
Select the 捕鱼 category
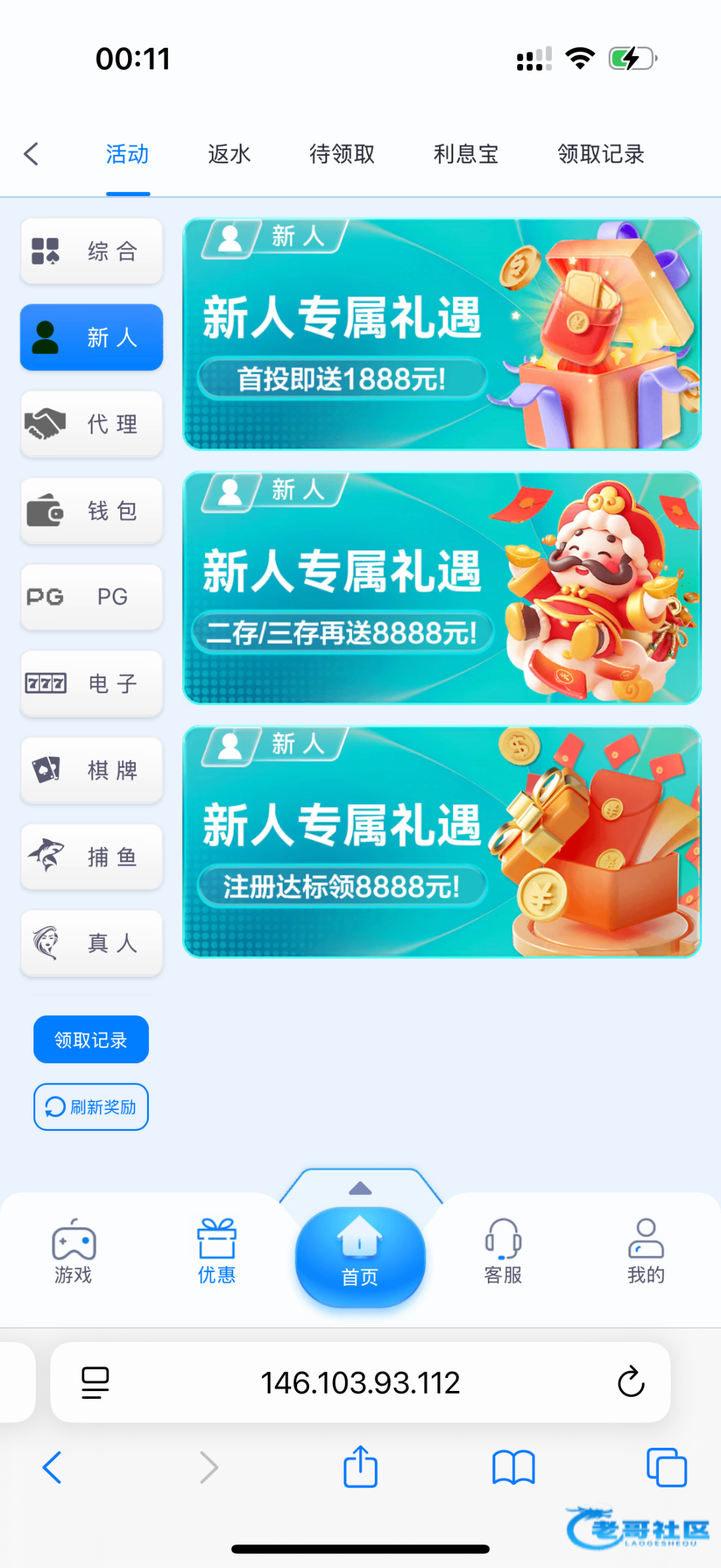(91, 857)
